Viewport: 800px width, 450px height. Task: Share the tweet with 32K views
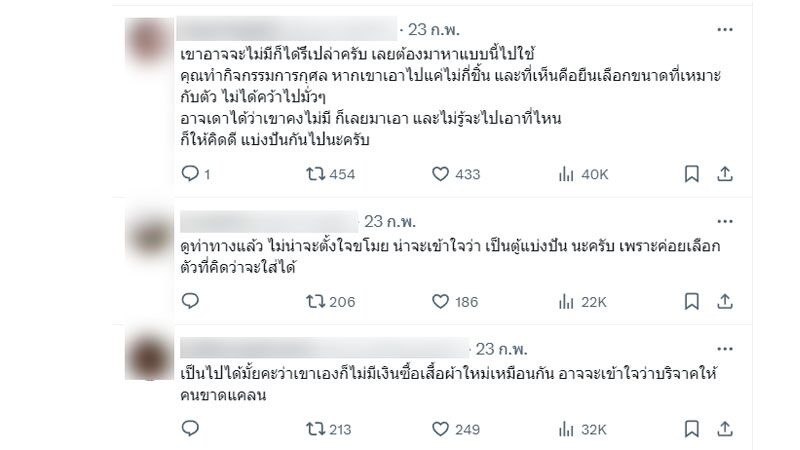(726, 429)
